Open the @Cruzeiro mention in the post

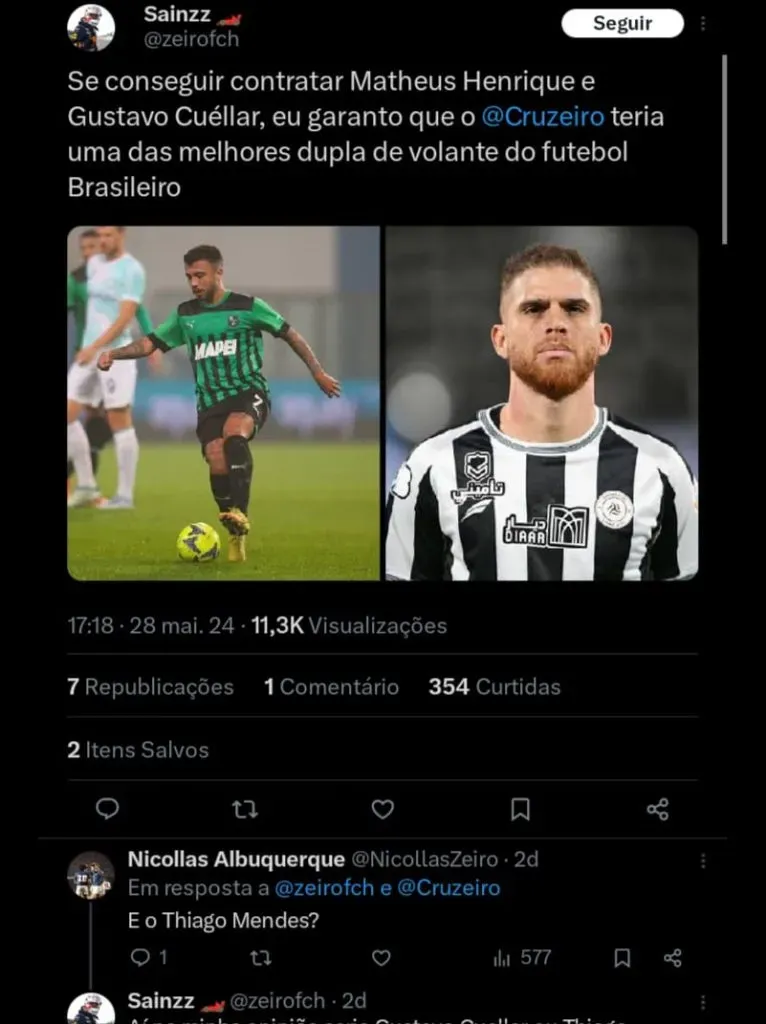543,117
